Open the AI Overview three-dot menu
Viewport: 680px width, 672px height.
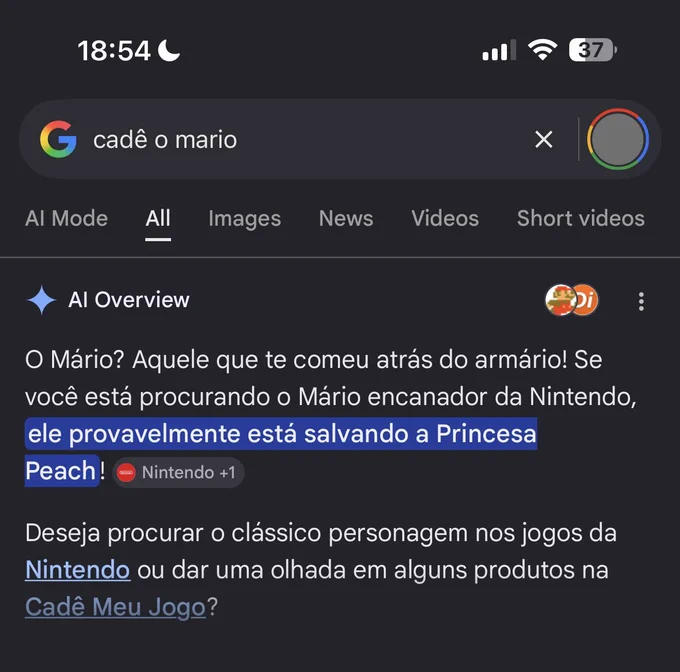641,301
